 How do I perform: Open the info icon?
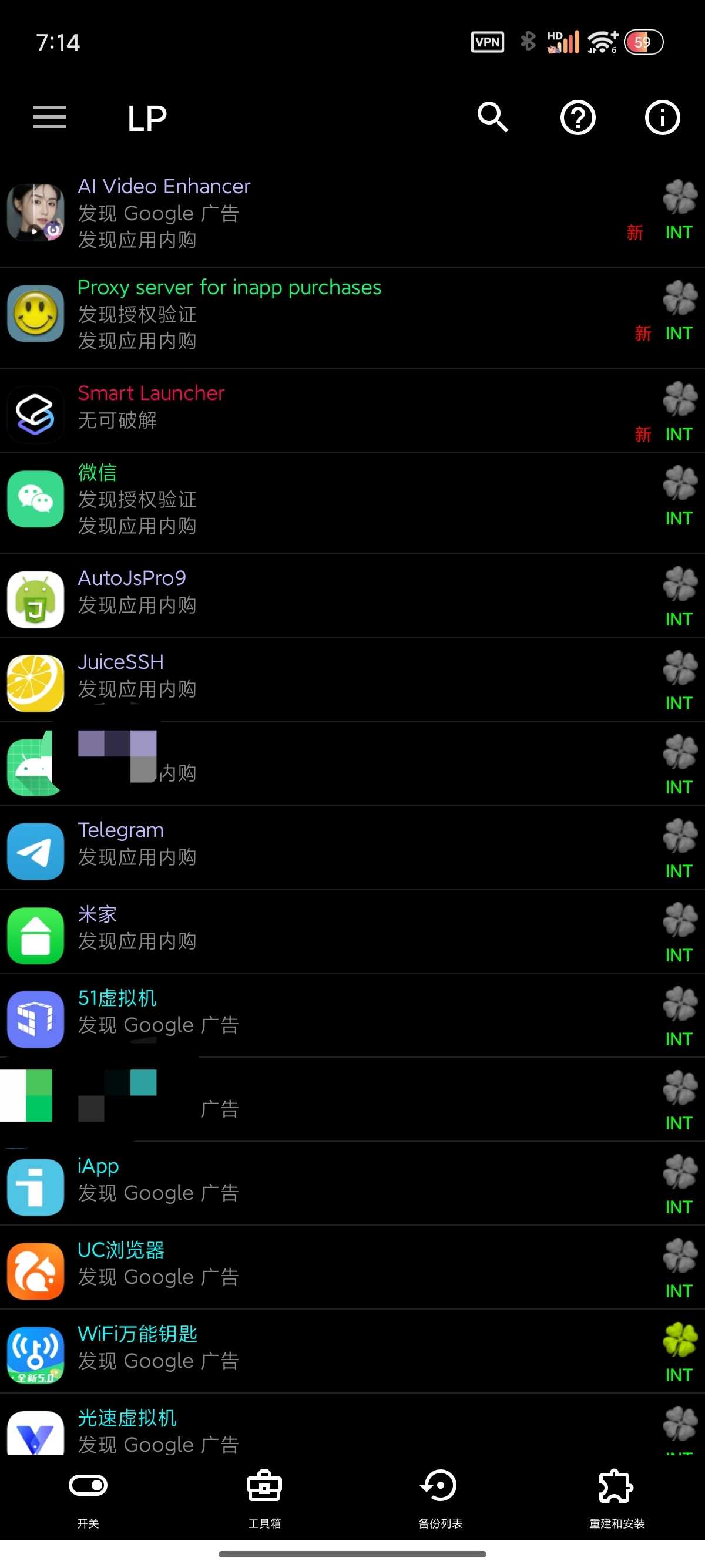coord(662,117)
